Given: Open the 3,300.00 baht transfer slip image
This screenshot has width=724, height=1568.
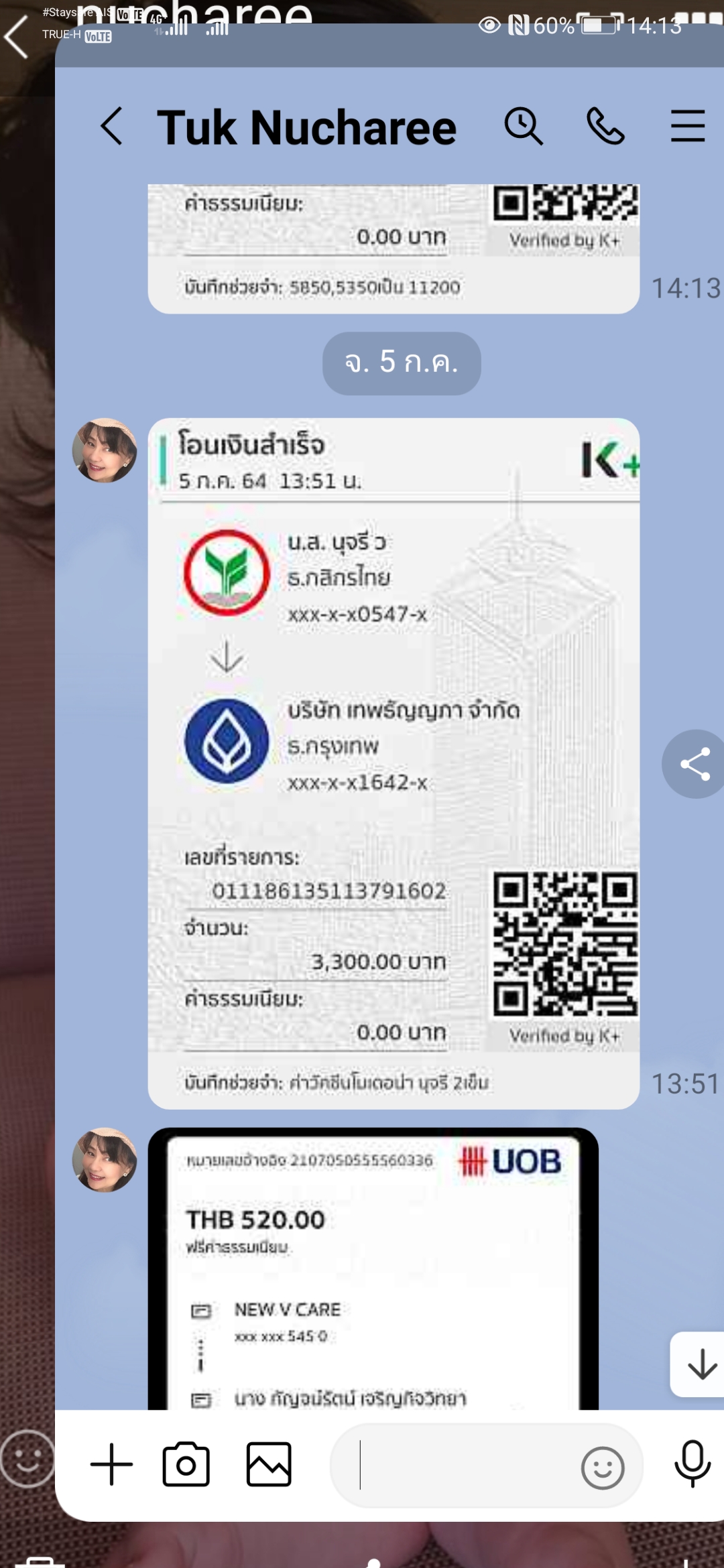Looking at the screenshot, I should (394, 763).
